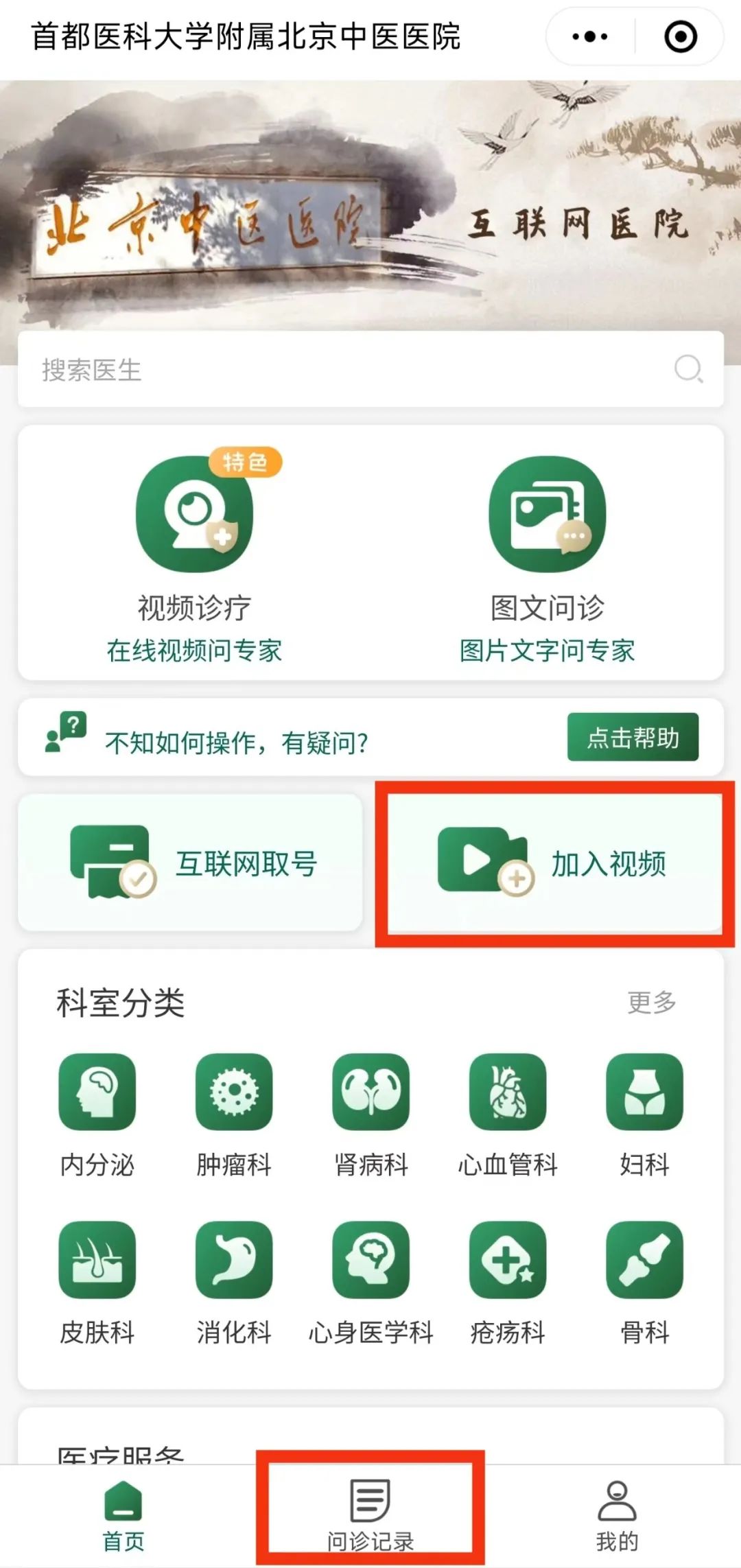The image size is (741, 1568).
Task: Open 加入视频 card
Action: pyautogui.click(x=553, y=863)
